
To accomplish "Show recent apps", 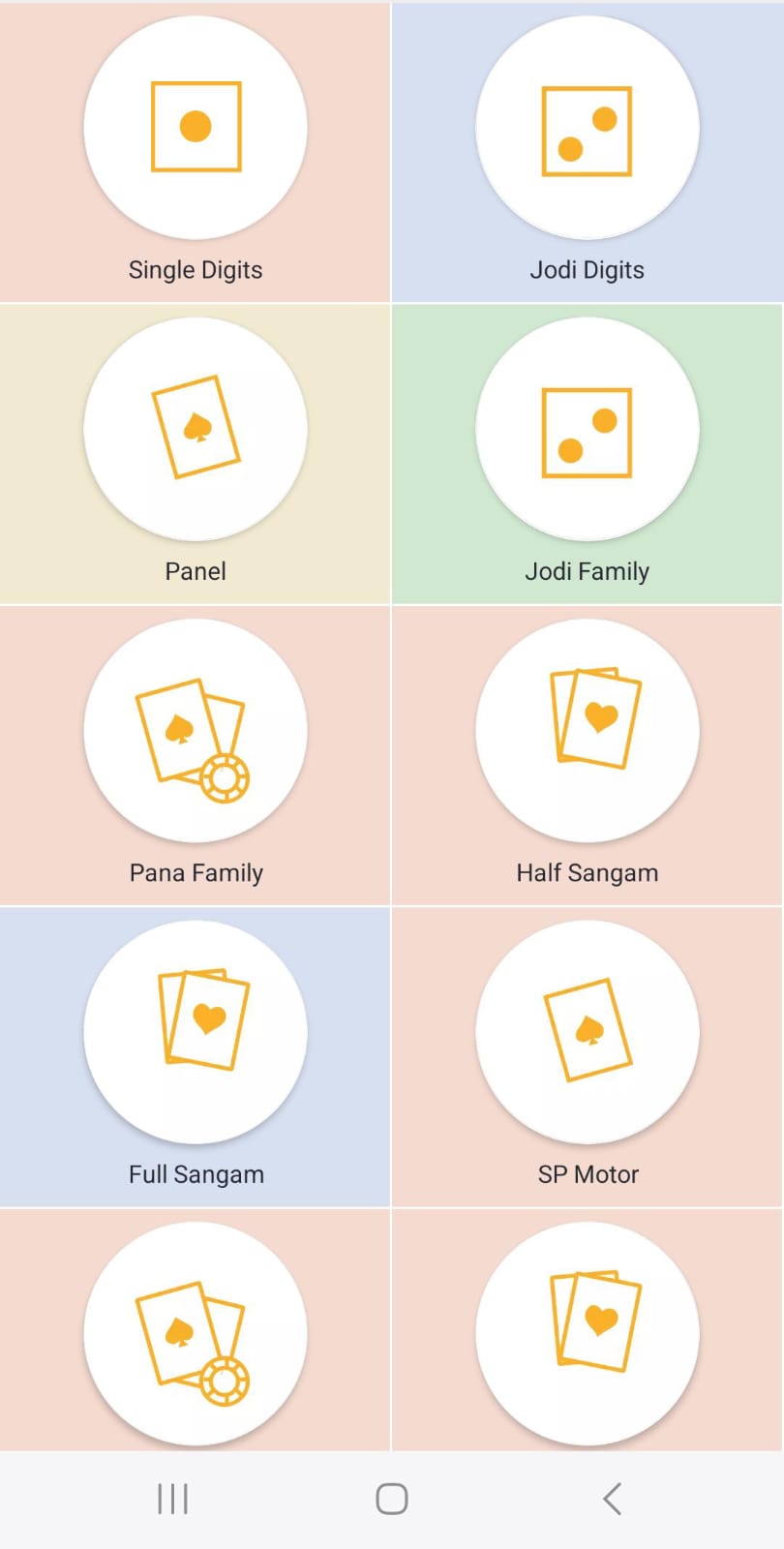I will tap(172, 1499).
